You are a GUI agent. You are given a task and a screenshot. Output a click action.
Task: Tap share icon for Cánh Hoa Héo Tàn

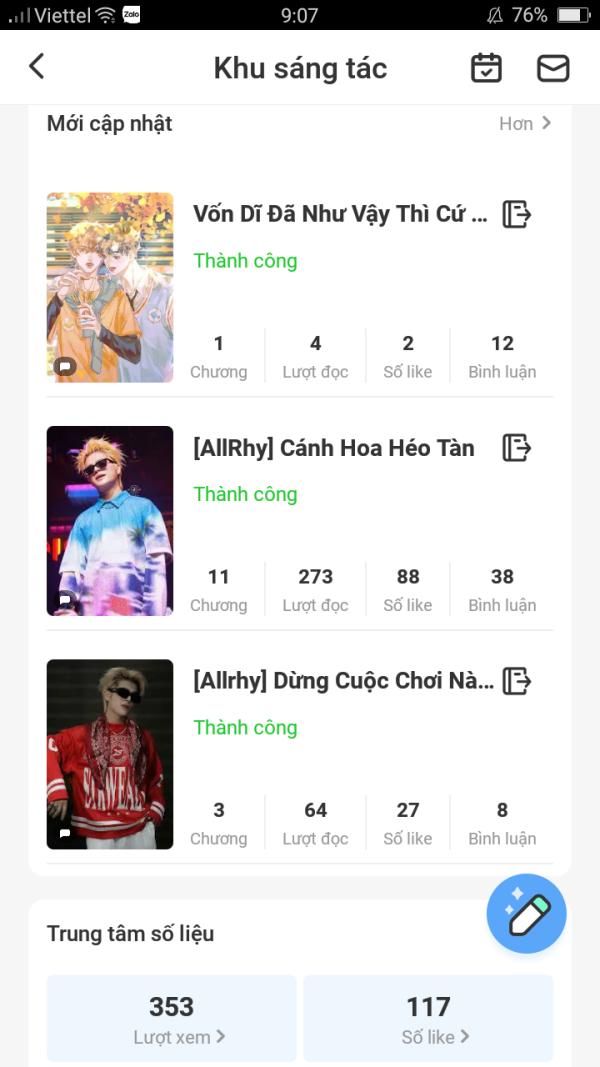(516, 448)
